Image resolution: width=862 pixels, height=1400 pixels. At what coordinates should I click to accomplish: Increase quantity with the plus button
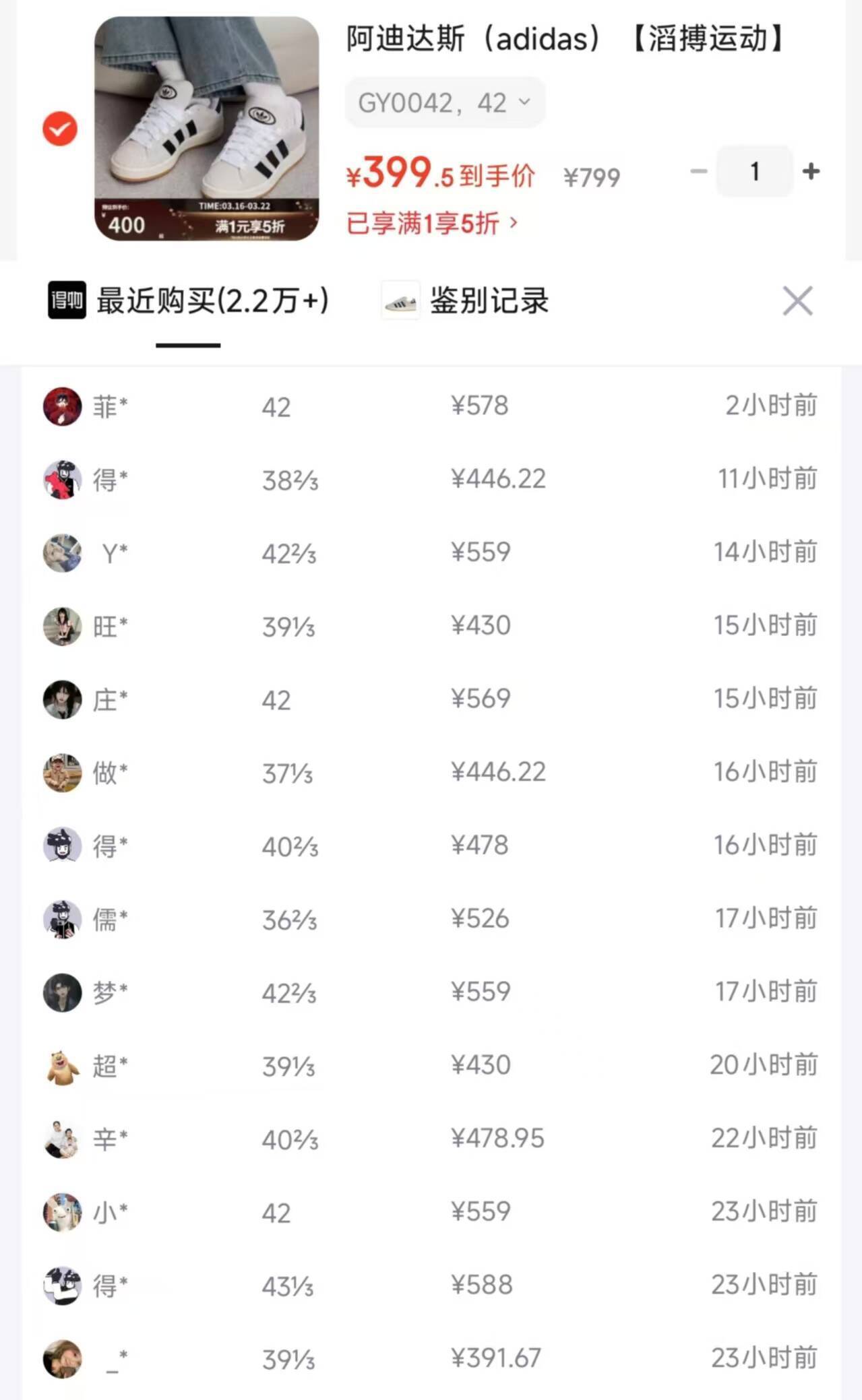811,172
